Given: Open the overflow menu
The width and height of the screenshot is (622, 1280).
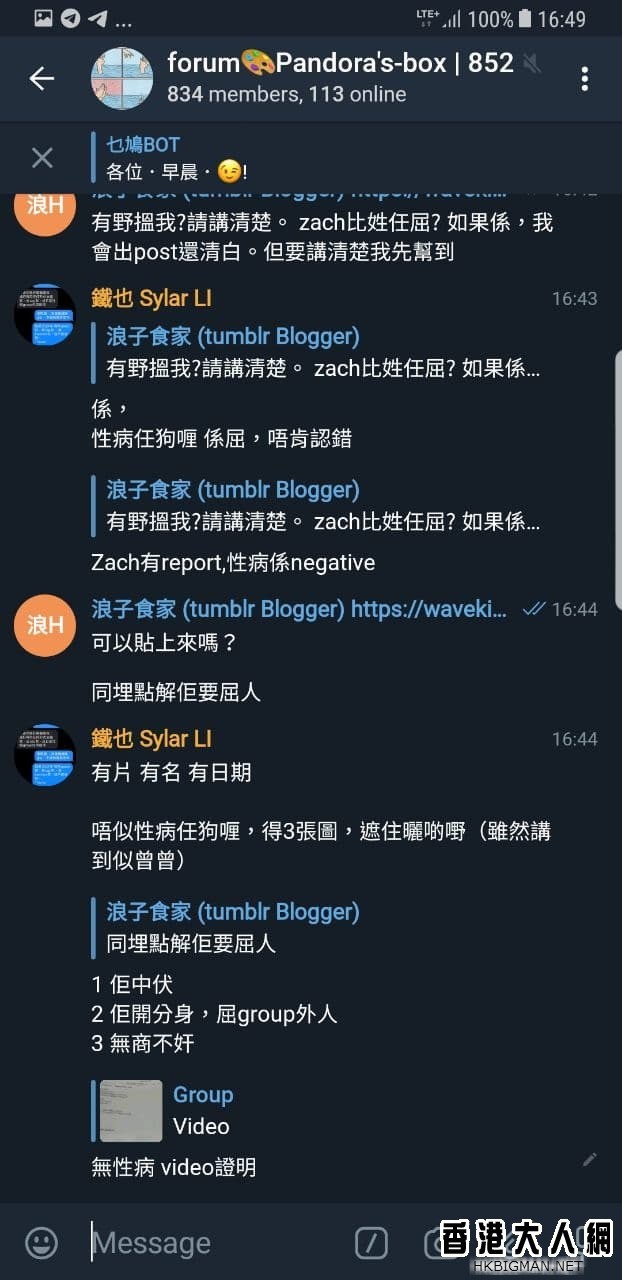Looking at the screenshot, I should pyautogui.click(x=585, y=78).
